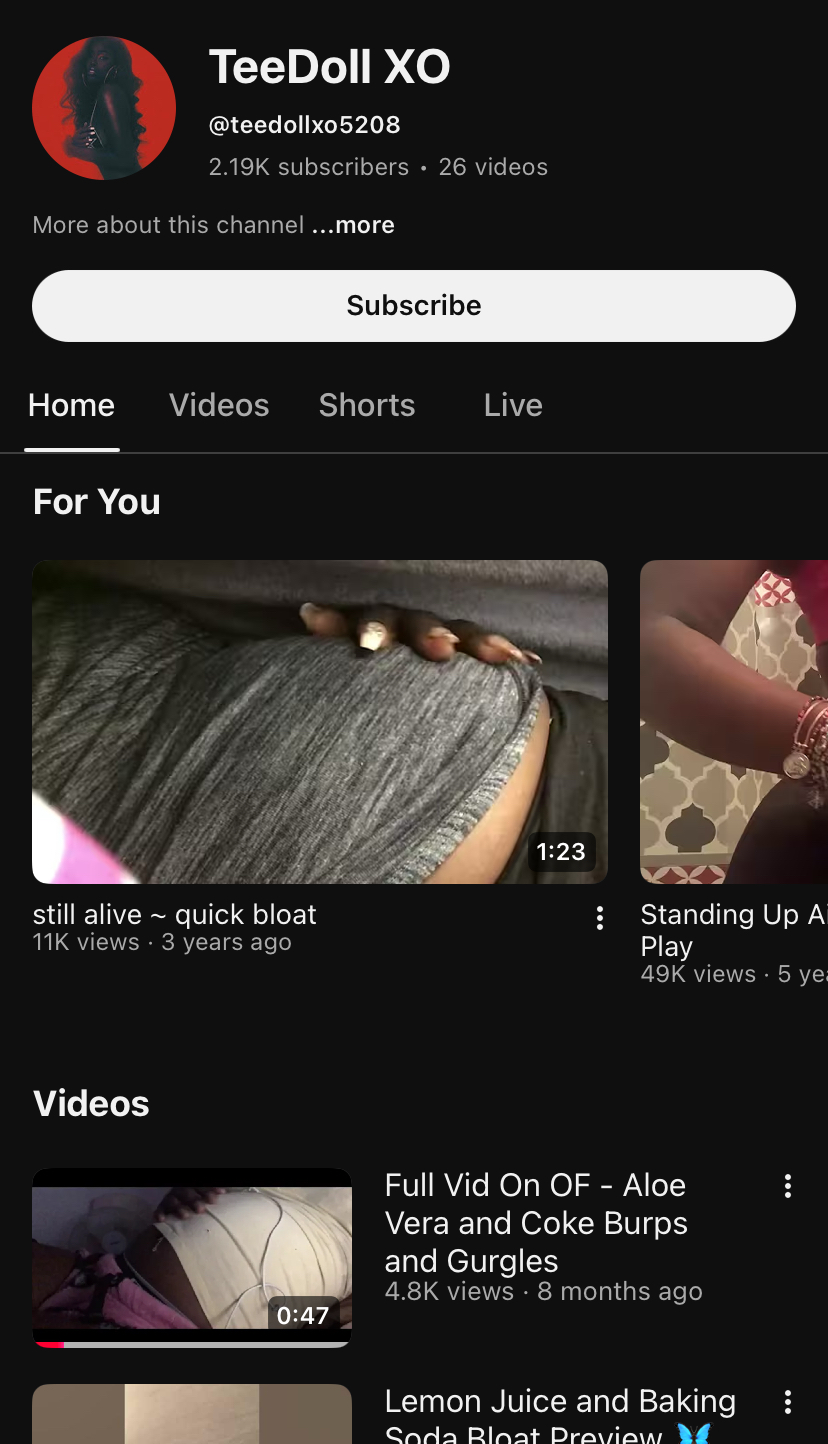Switch to the Live tab
828x1444 pixels.
pos(513,405)
